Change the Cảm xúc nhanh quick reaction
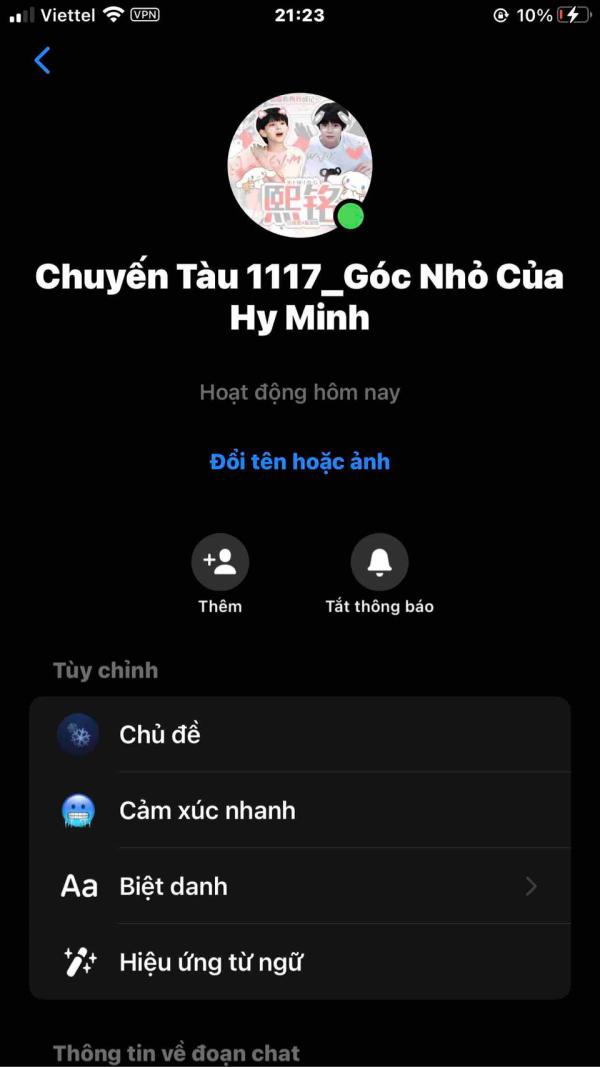This screenshot has height=1067, width=600. point(300,810)
